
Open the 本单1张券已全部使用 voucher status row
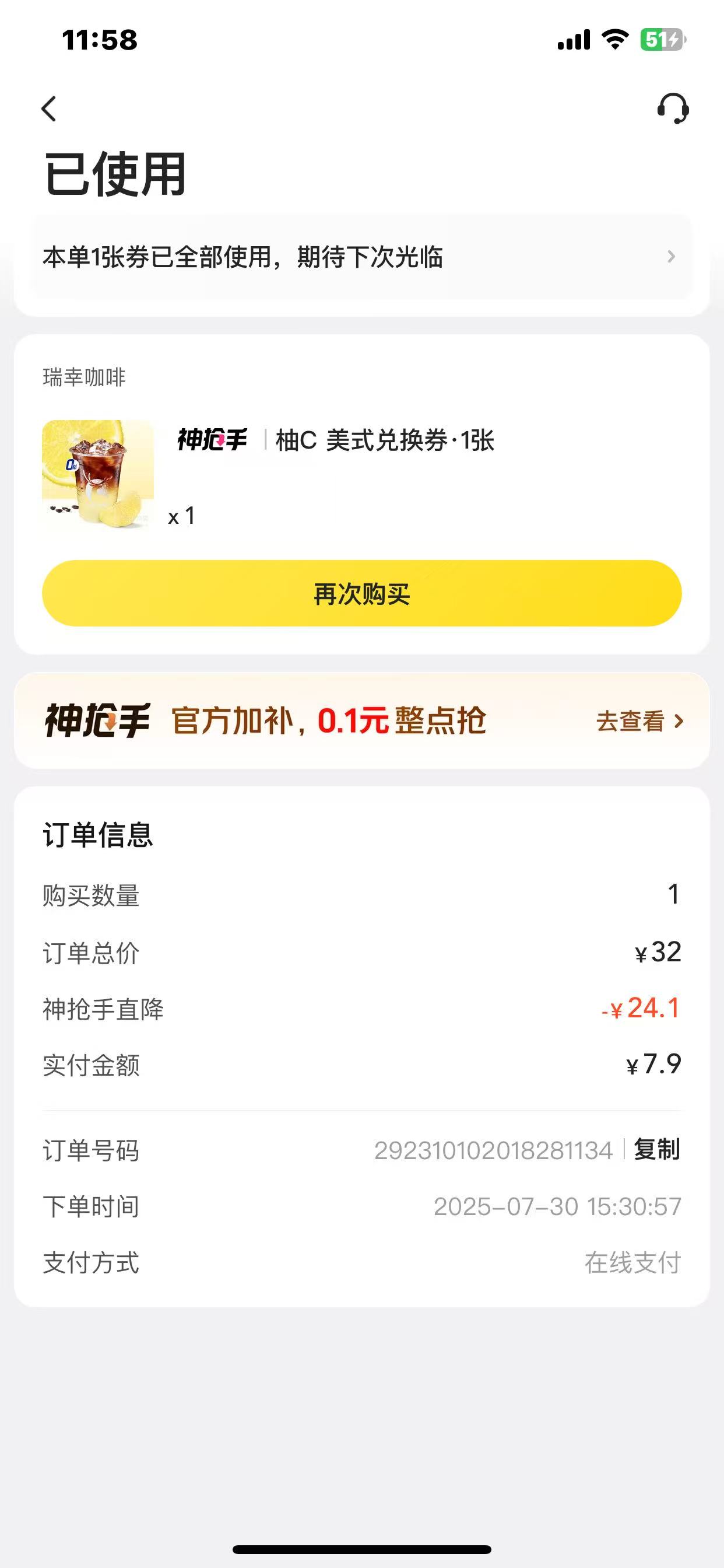point(362,257)
